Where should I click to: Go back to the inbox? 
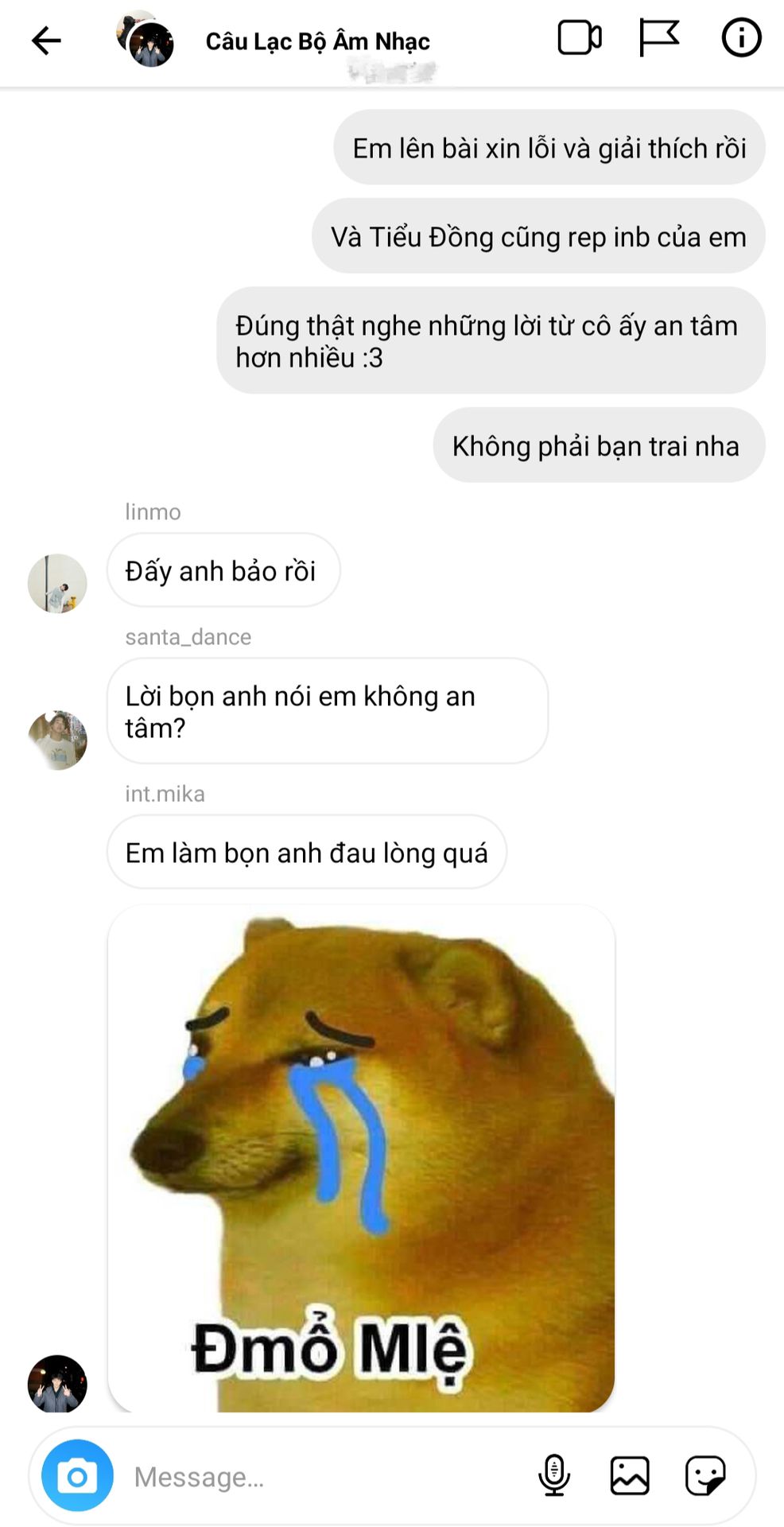46,40
